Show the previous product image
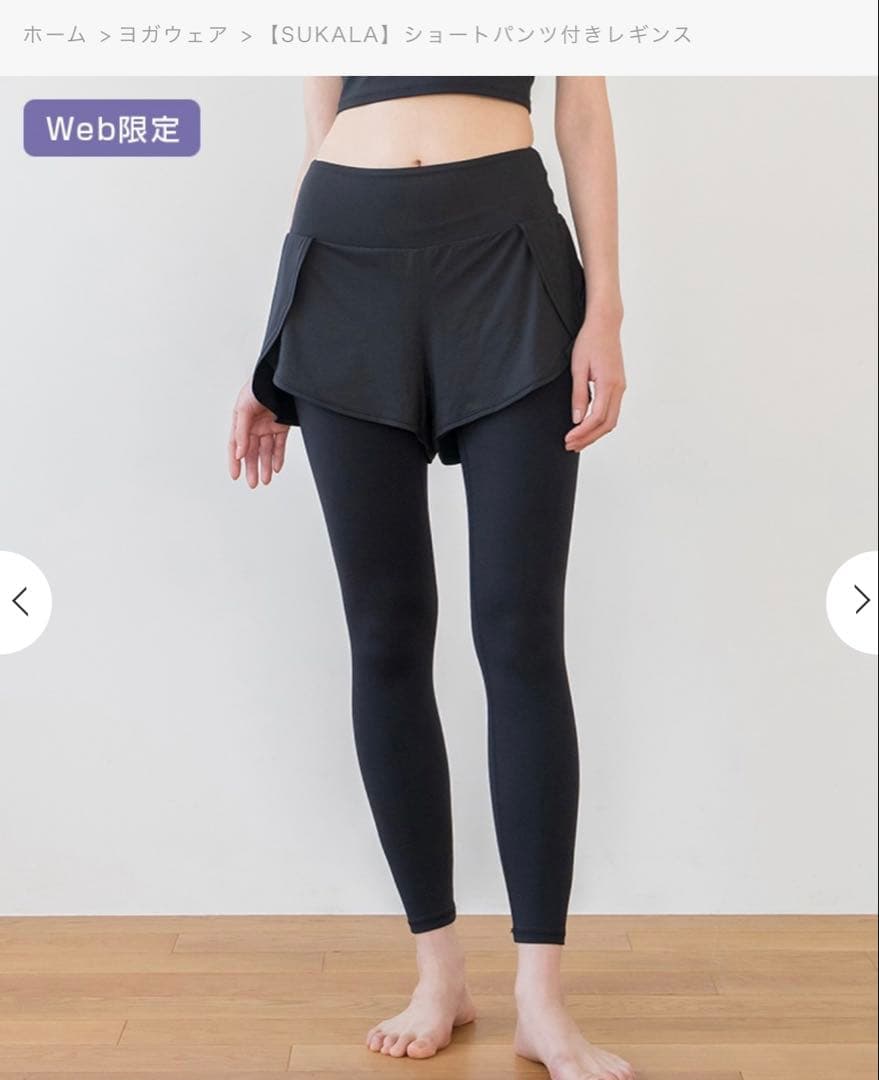Screen dimensions: 879x1080 21,601
